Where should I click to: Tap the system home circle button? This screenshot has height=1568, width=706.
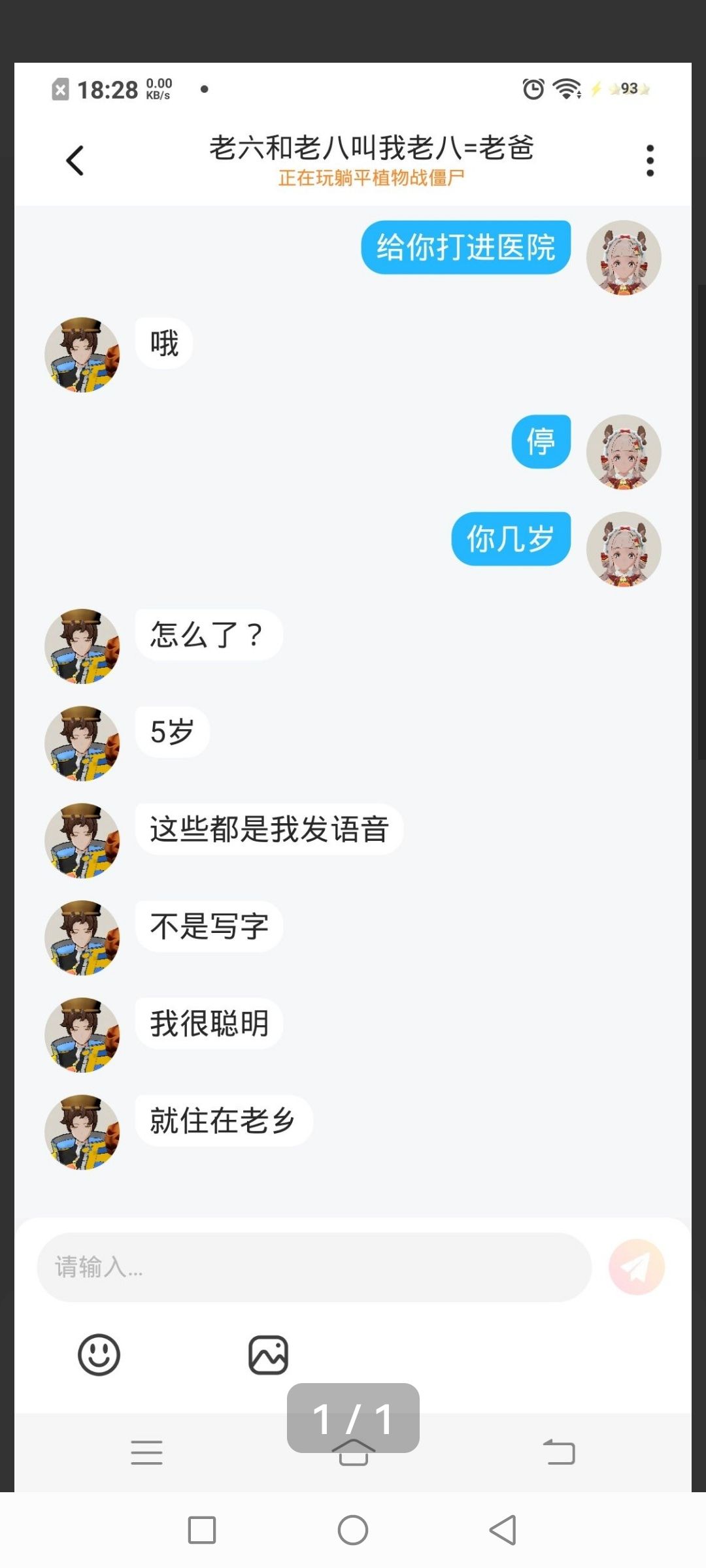(x=353, y=1529)
